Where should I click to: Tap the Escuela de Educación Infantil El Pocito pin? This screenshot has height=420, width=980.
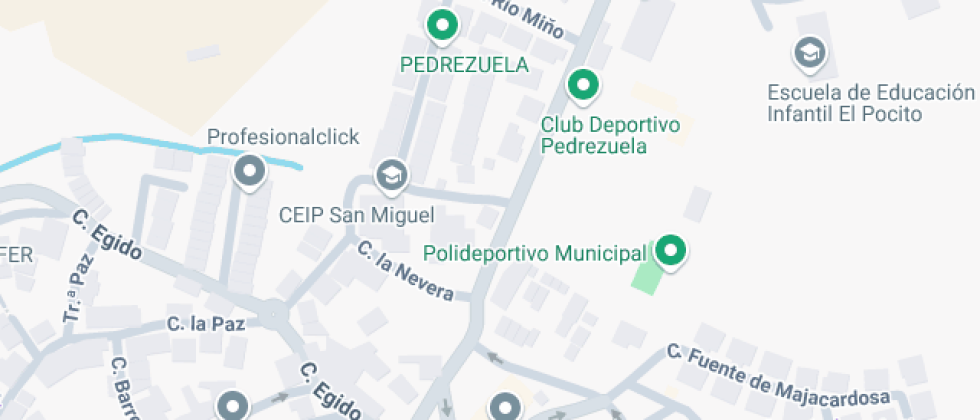click(808, 52)
